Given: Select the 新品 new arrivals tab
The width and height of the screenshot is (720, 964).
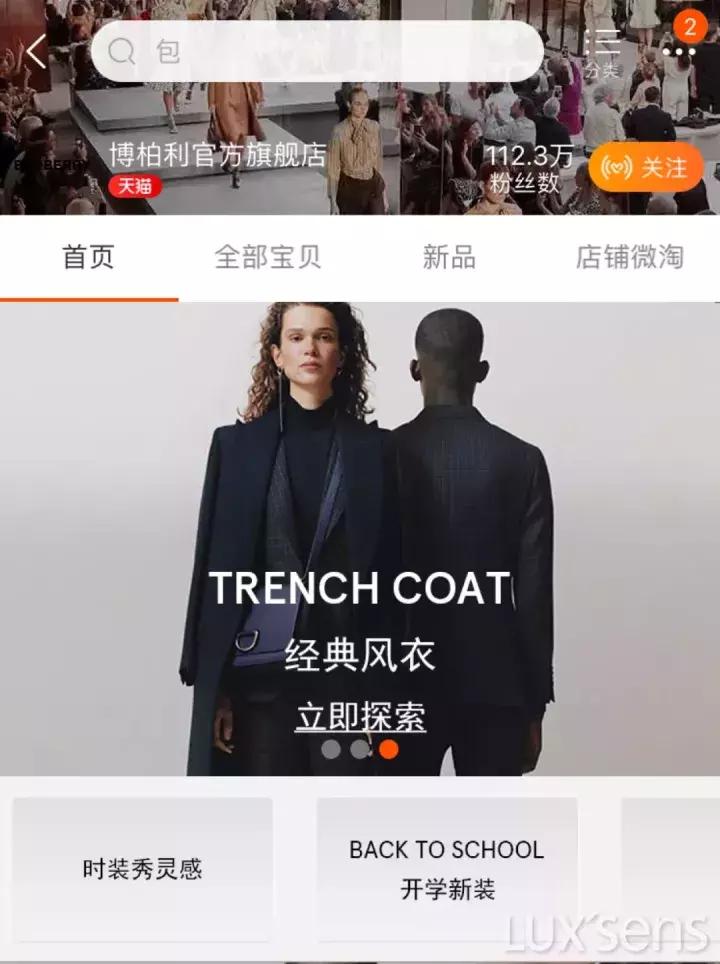Looking at the screenshot, I should click(447, 257).
